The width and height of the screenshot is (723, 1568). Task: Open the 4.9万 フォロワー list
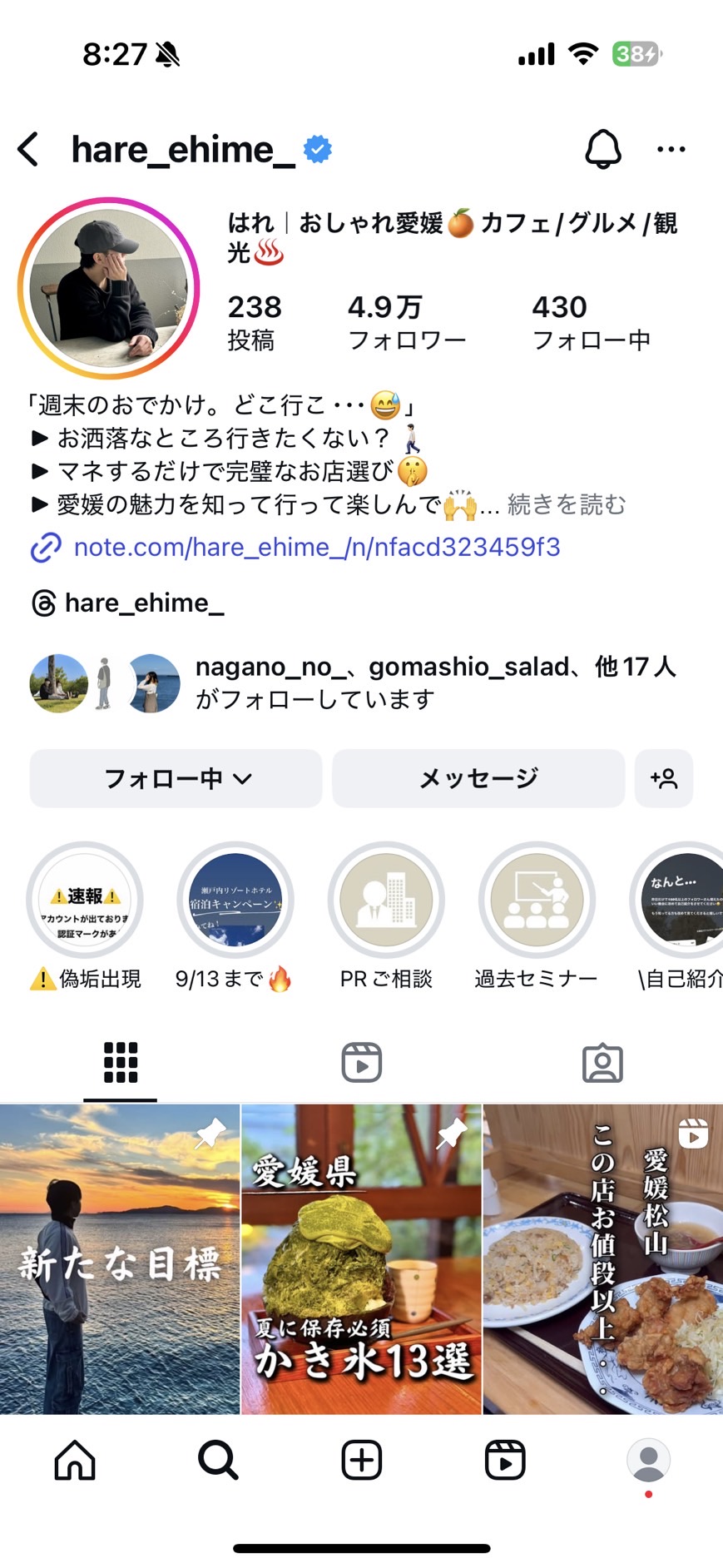pos(406,322)
